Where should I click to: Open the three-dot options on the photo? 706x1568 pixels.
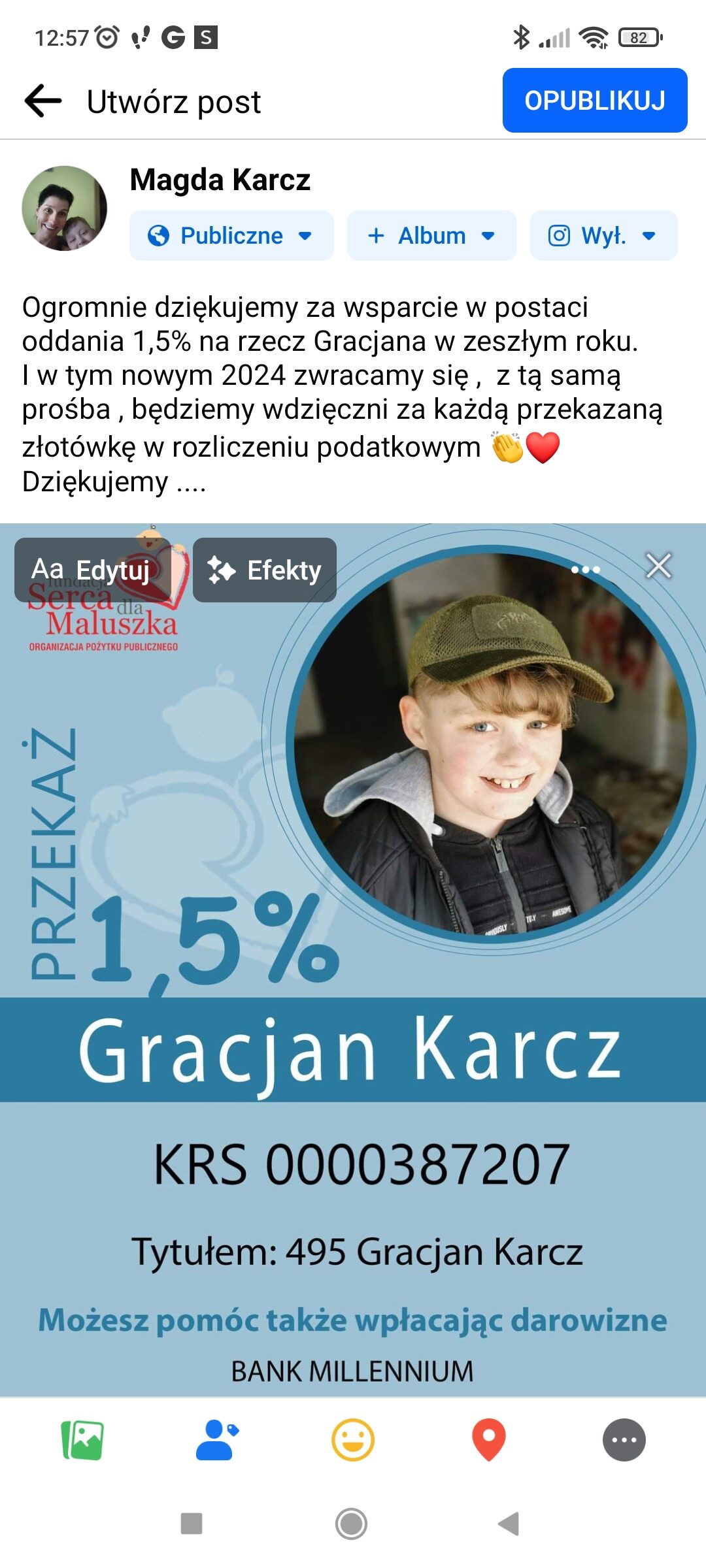(585, 570)
